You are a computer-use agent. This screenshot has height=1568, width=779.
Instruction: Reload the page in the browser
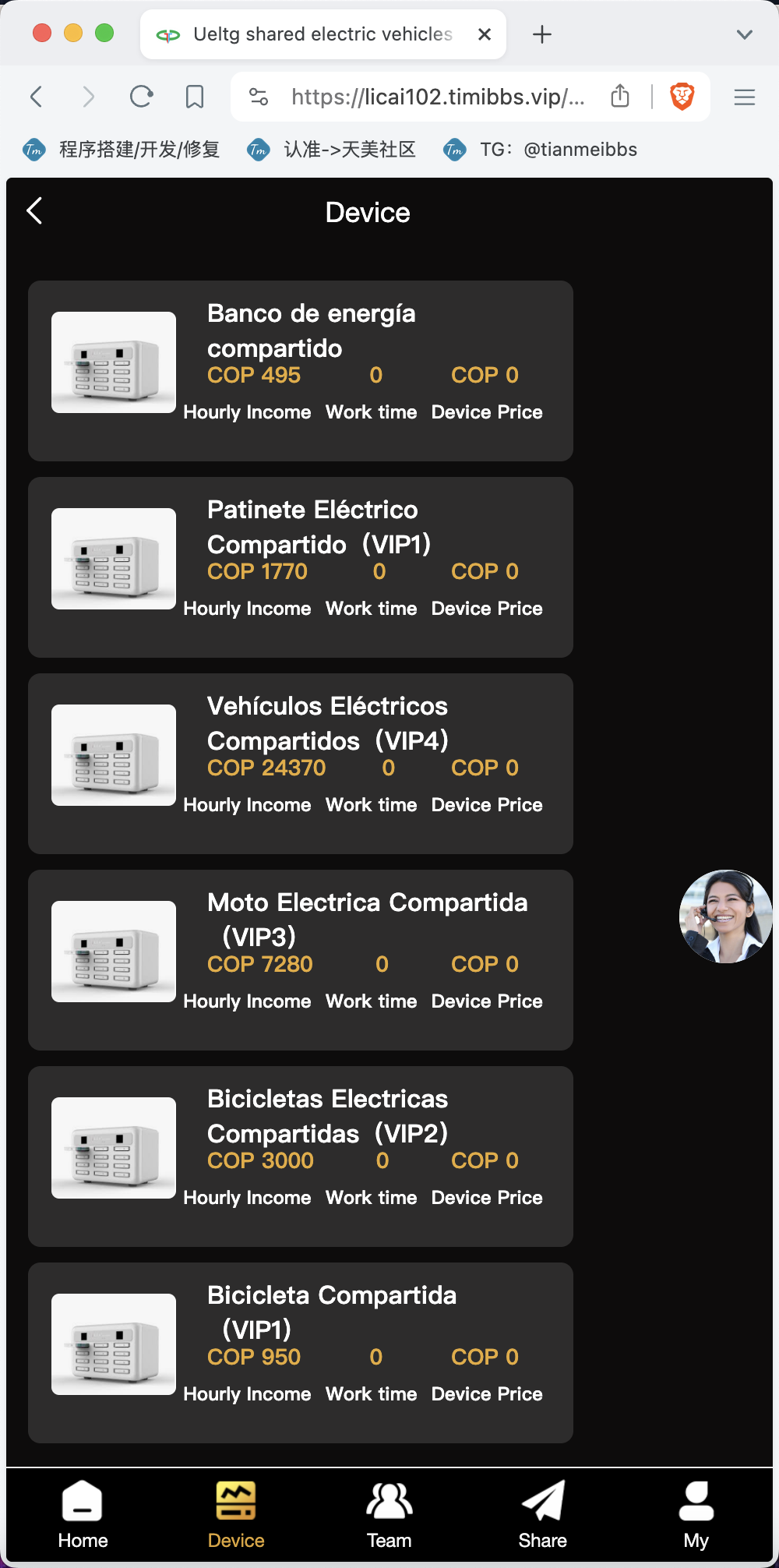(141, 97)
